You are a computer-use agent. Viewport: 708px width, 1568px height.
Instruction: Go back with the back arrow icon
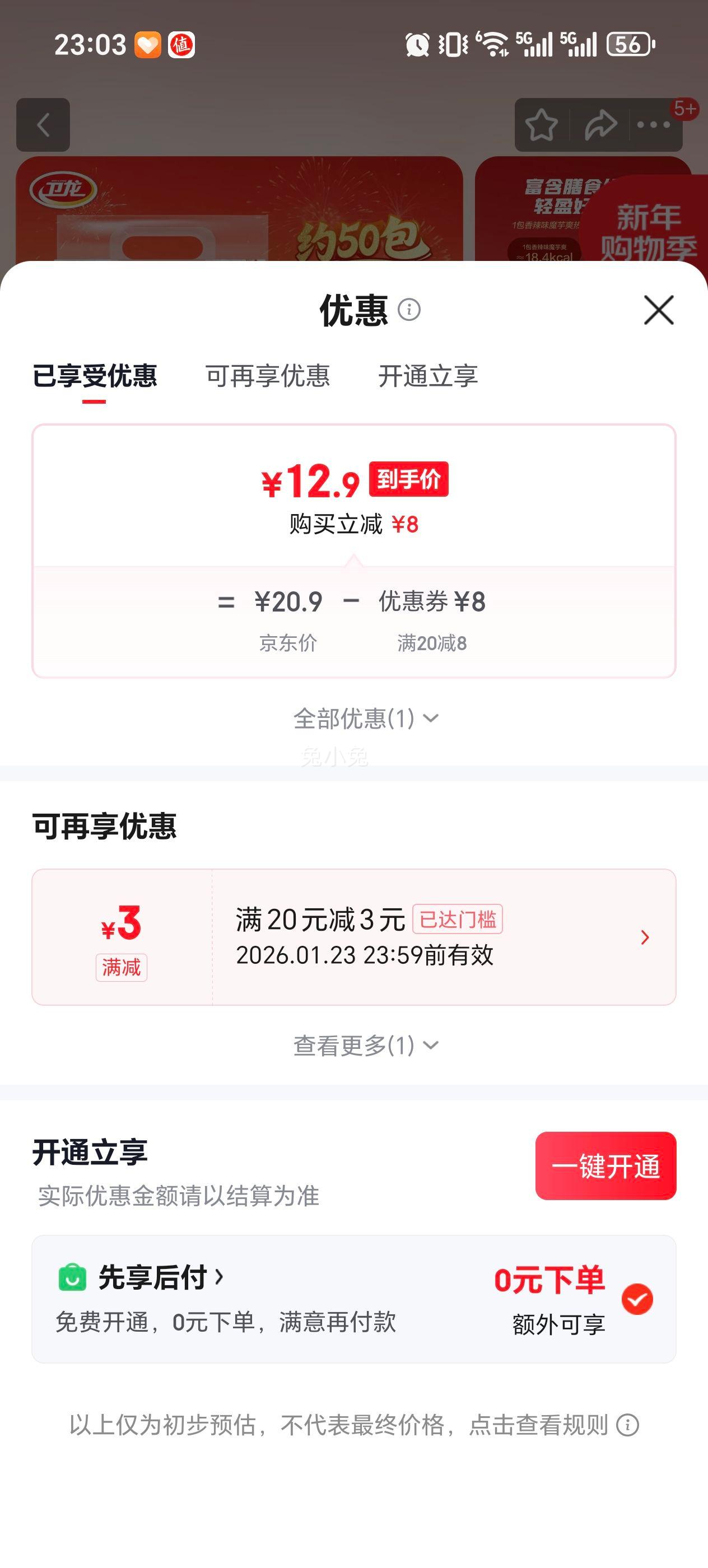point(44,124)
